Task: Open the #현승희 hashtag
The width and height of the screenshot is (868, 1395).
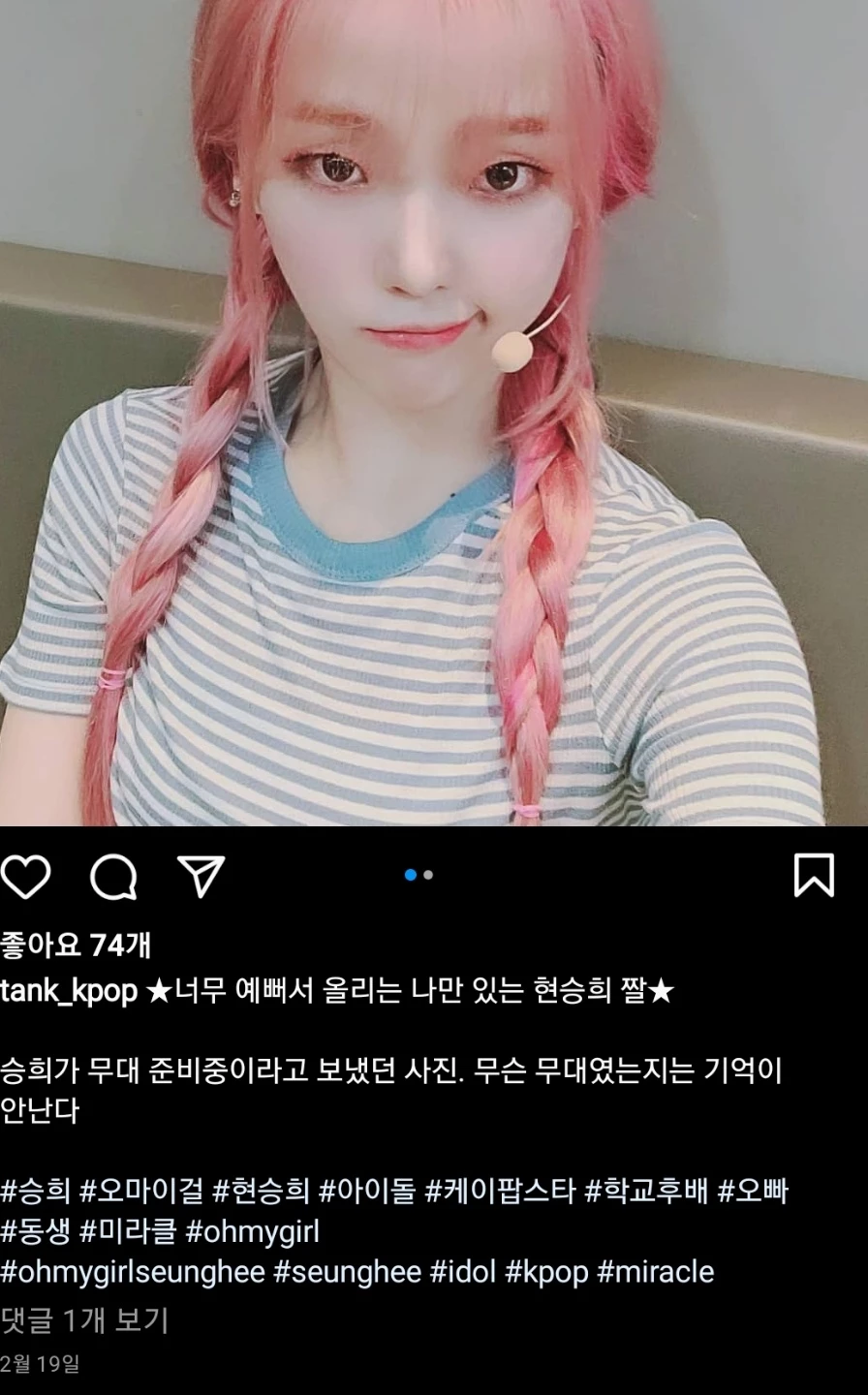Action: point(261,1191)
